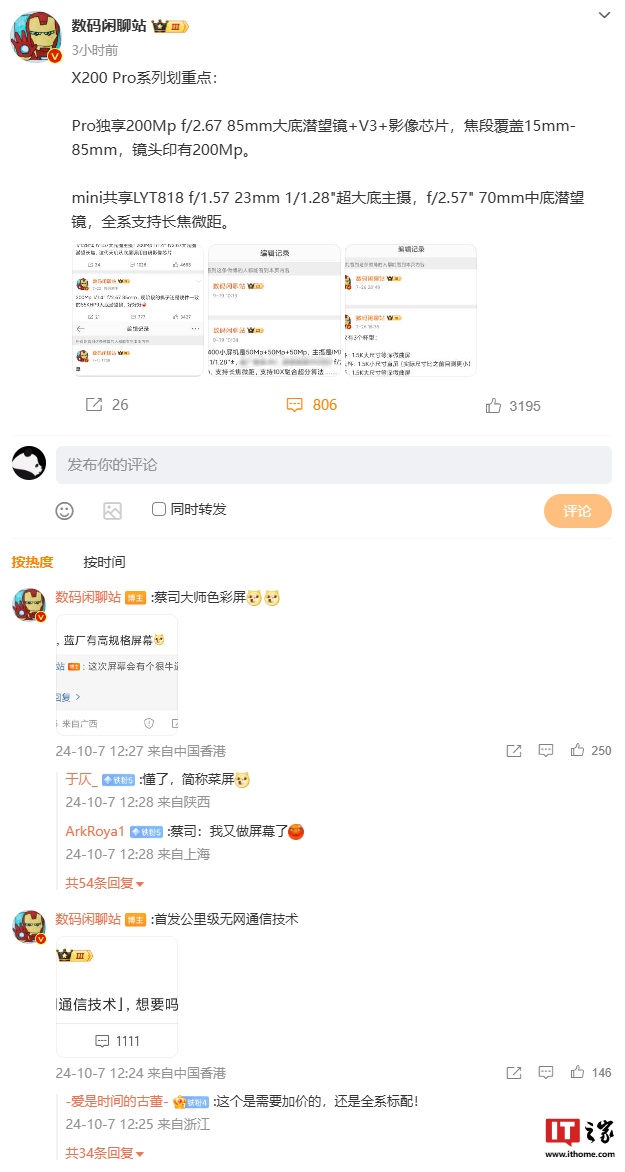Submit with the orange 评论 button
This screenshot has height=1172, width=625.
[x=577, y=511]
